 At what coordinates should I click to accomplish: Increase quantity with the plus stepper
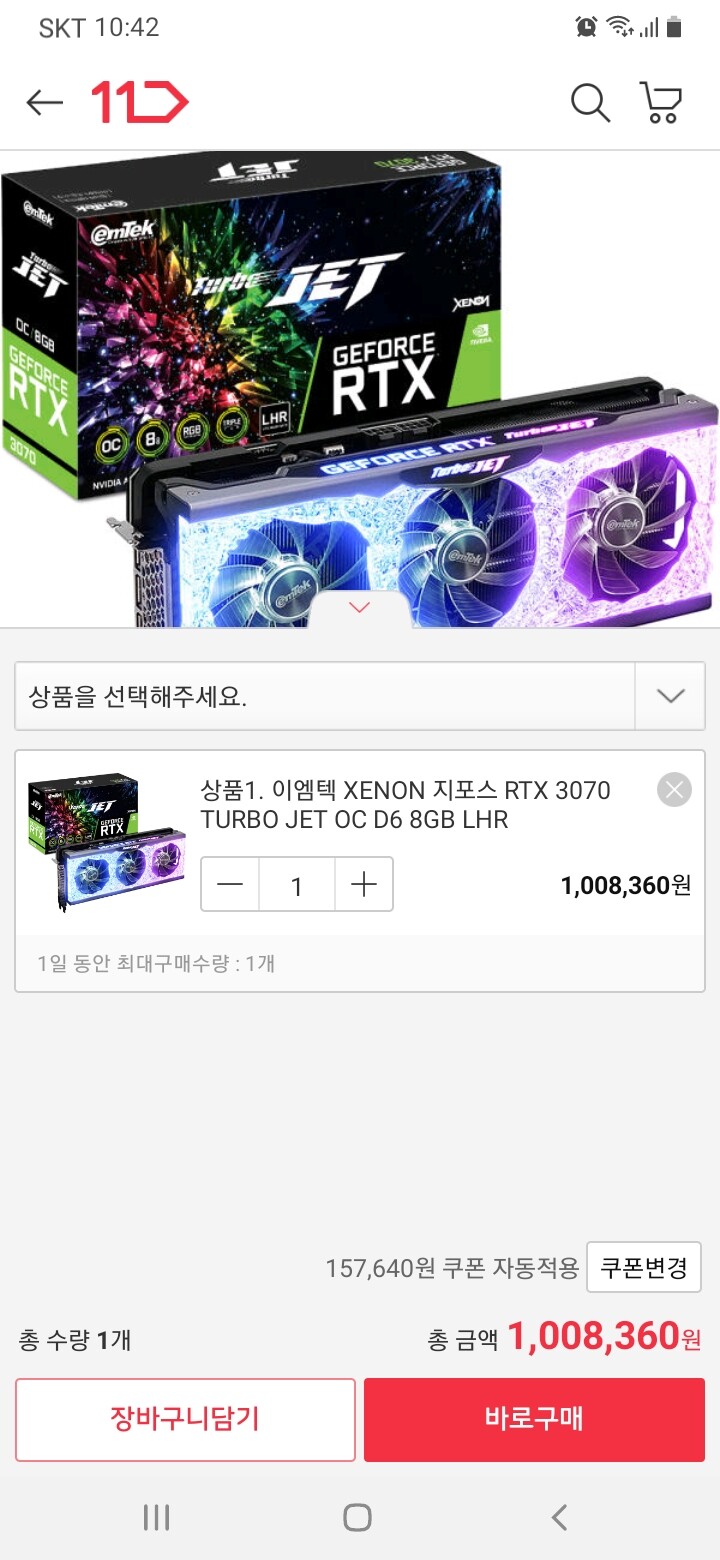pos(364,884)
